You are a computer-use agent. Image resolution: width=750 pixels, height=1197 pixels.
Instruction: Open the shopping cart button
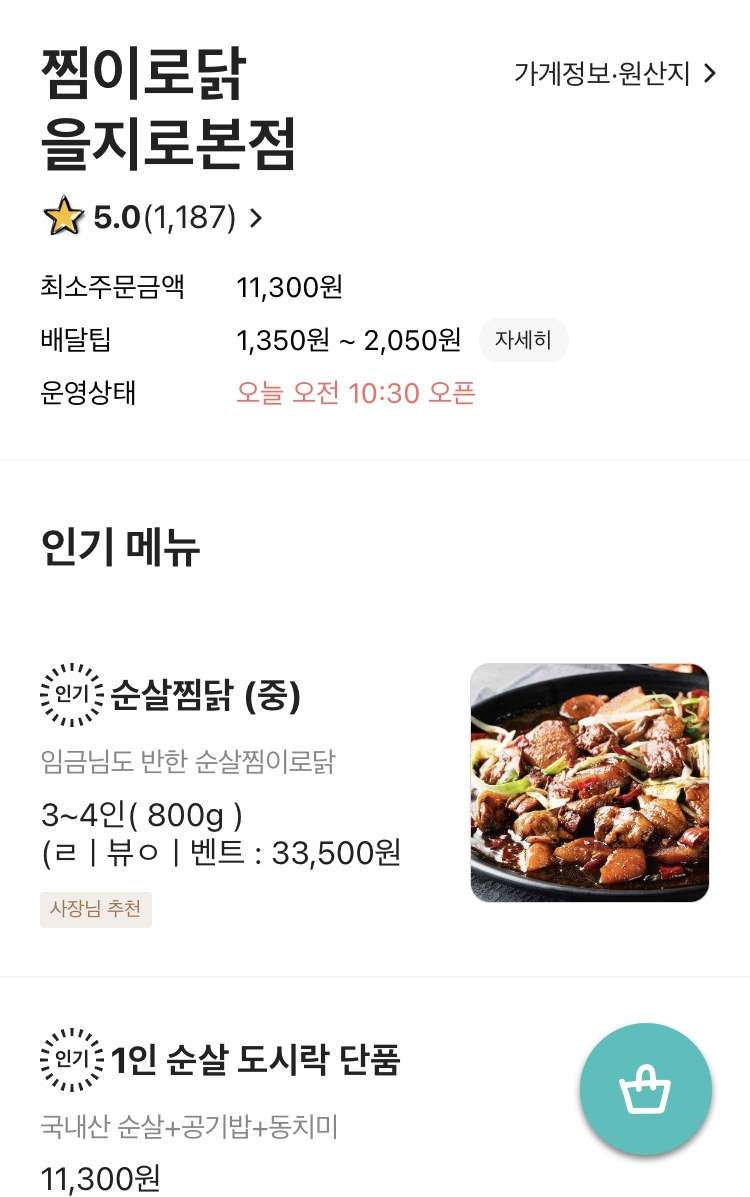click(645, 1088)
